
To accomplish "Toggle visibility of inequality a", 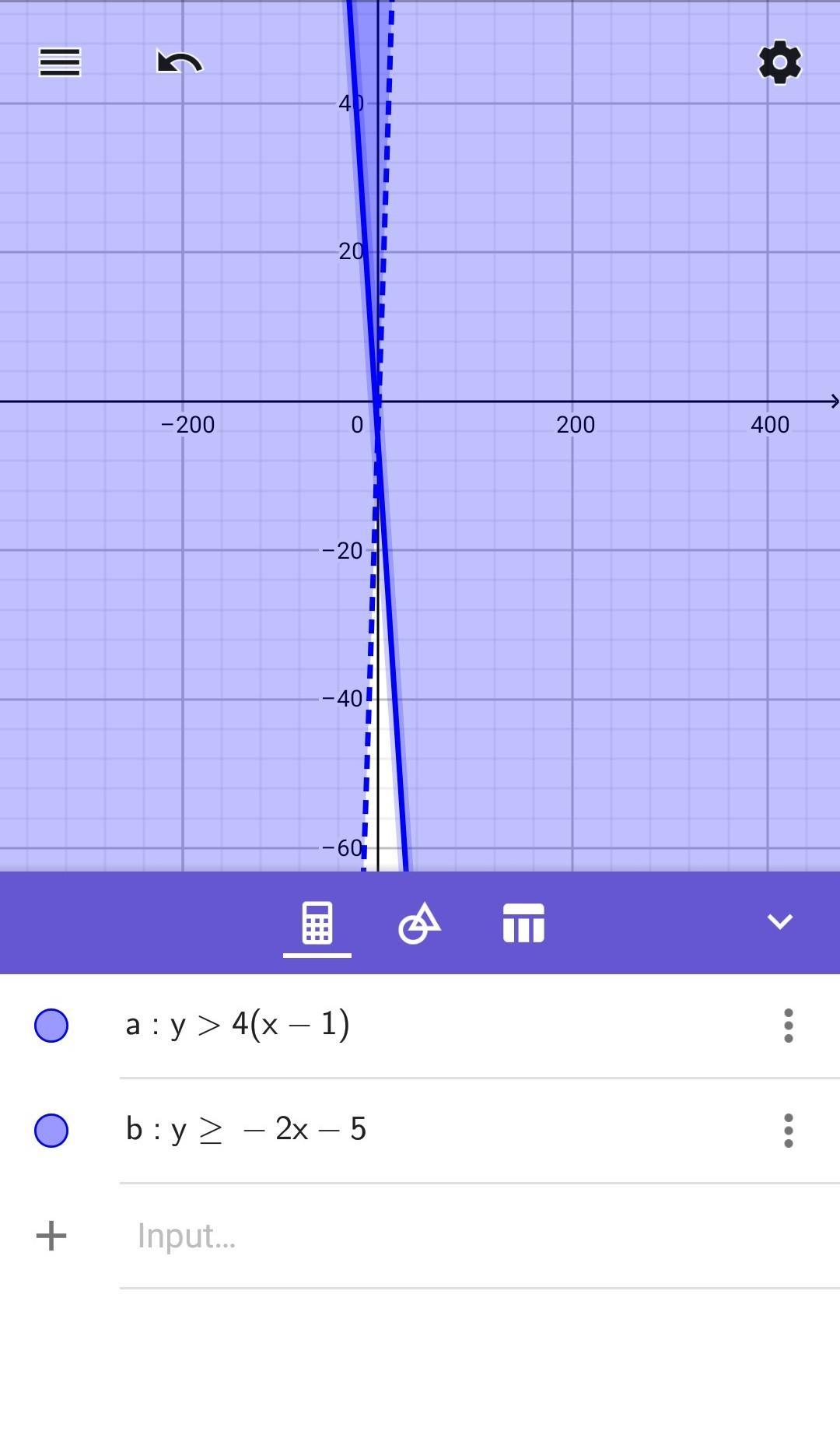I will point(51,1026).
